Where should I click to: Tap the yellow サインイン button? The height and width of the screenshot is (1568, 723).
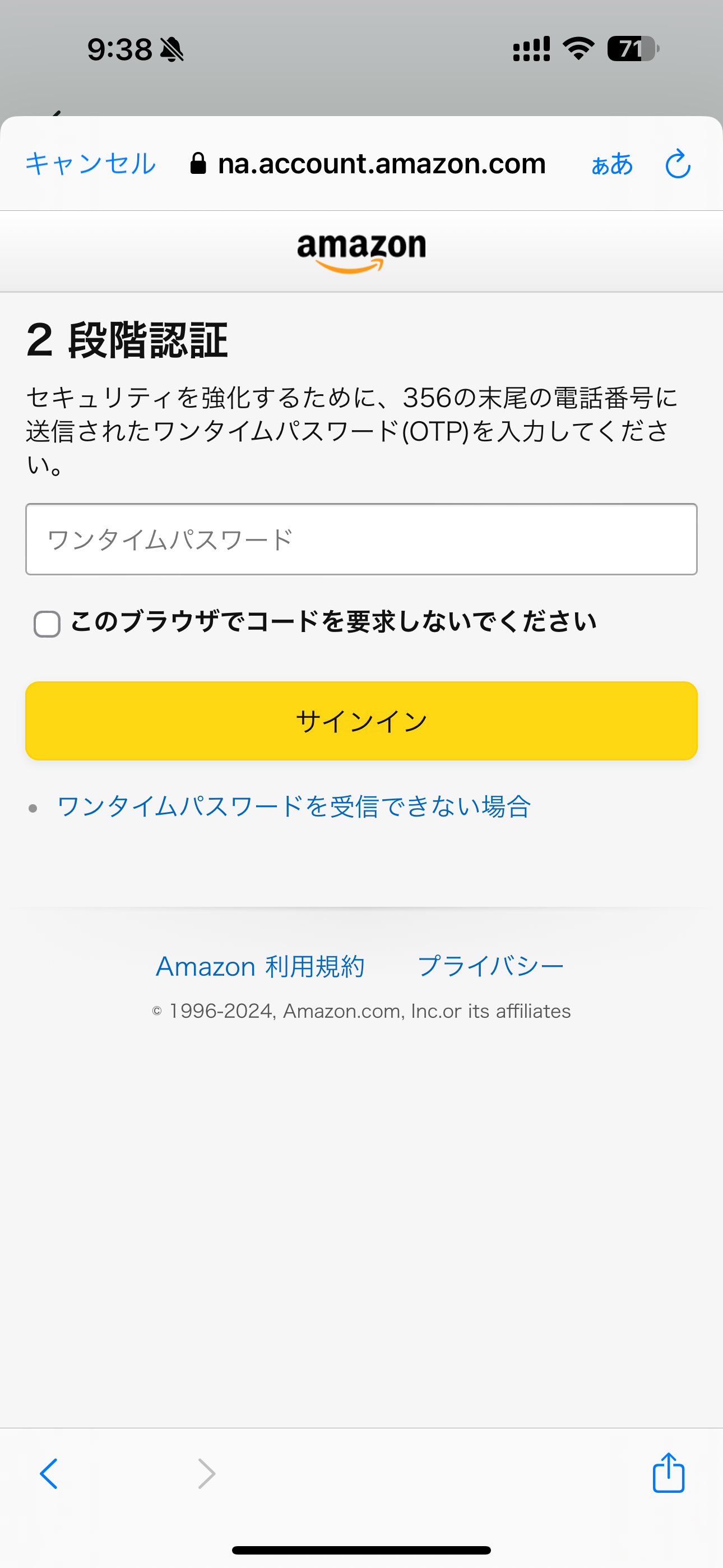coord(361,721)
